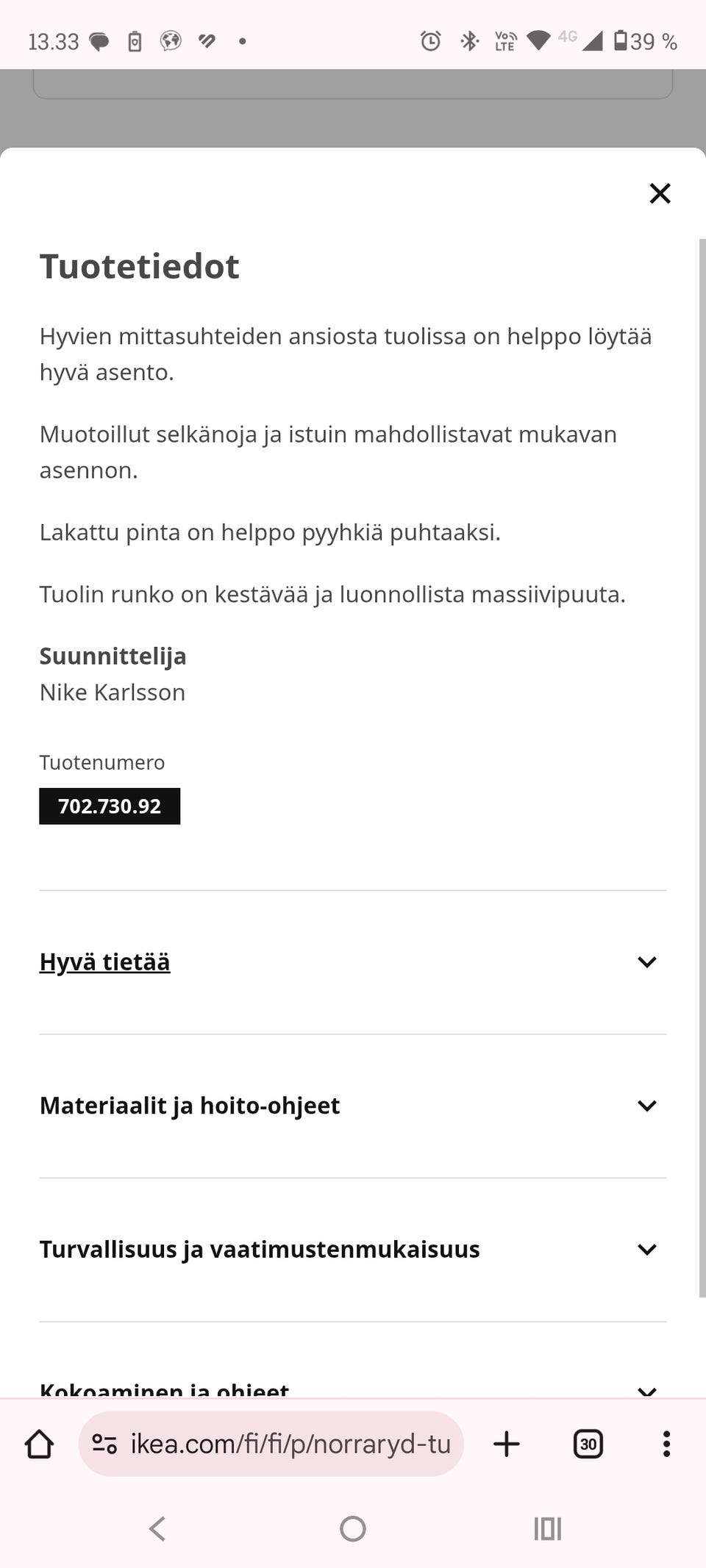Open the browser three-dot menu

666,1443
